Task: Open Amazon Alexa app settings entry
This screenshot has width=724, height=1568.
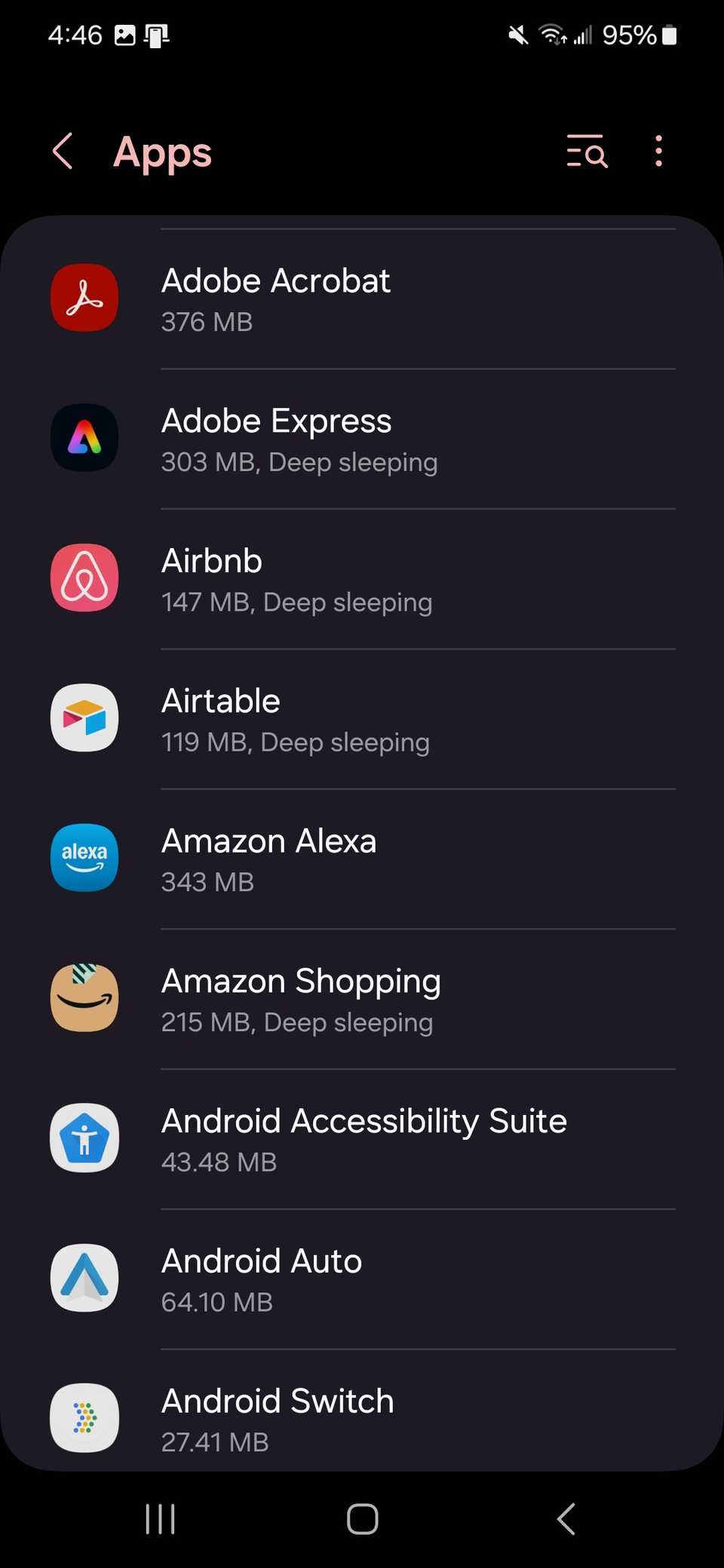Action: click(362, 858)
